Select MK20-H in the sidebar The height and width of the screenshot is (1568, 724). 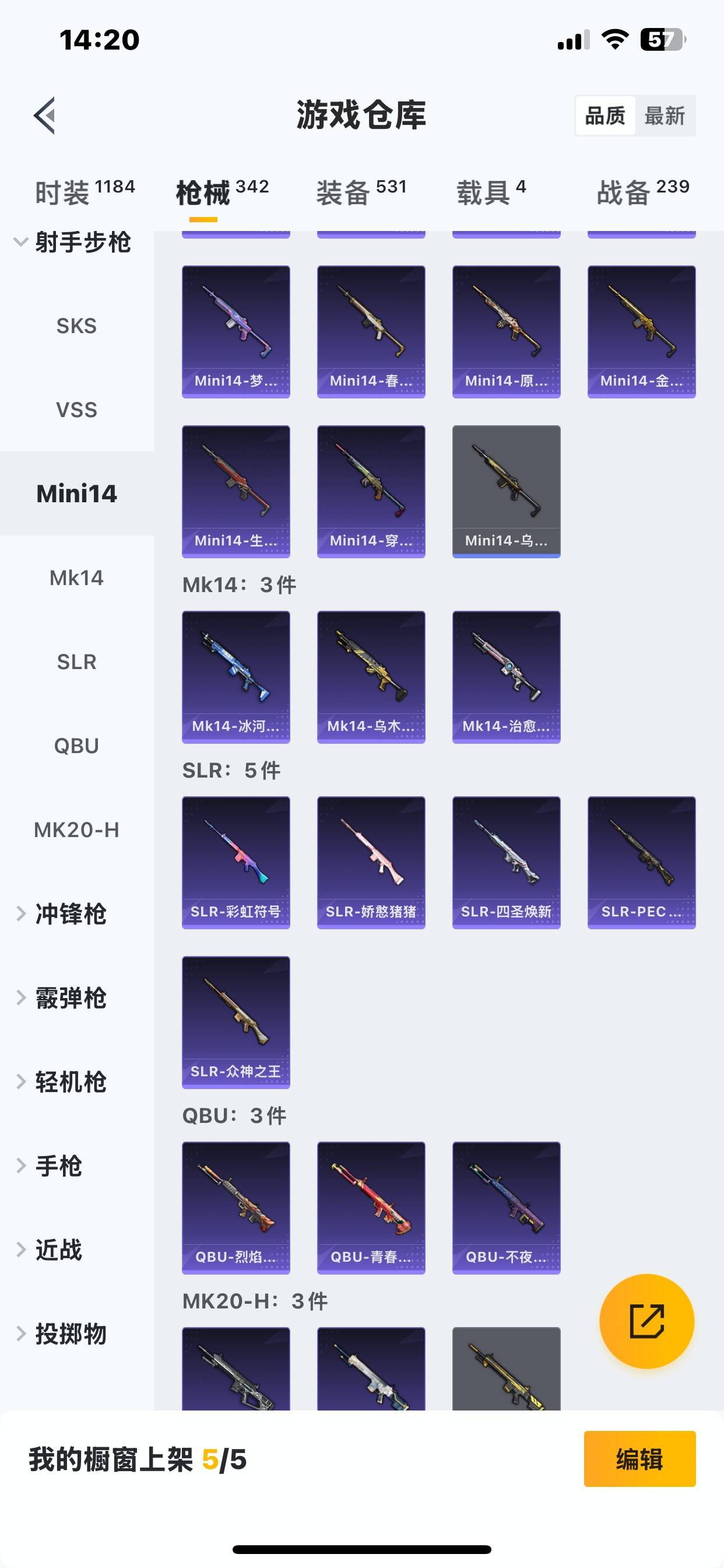(77, 829)
